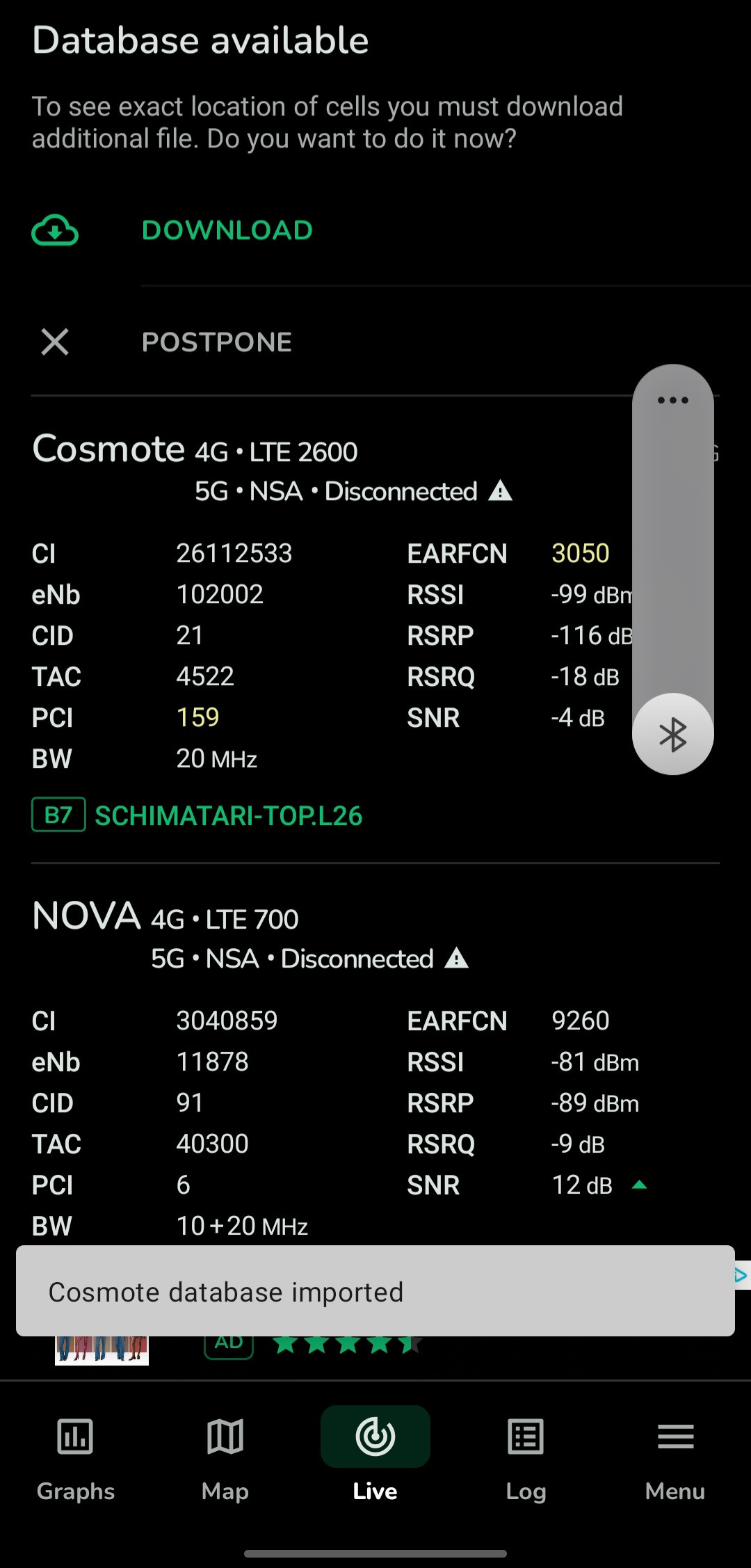Tap the floating Bluetooth button
Screen dimensions: 751x1568
pyautogui.click(x=672, y=734)
